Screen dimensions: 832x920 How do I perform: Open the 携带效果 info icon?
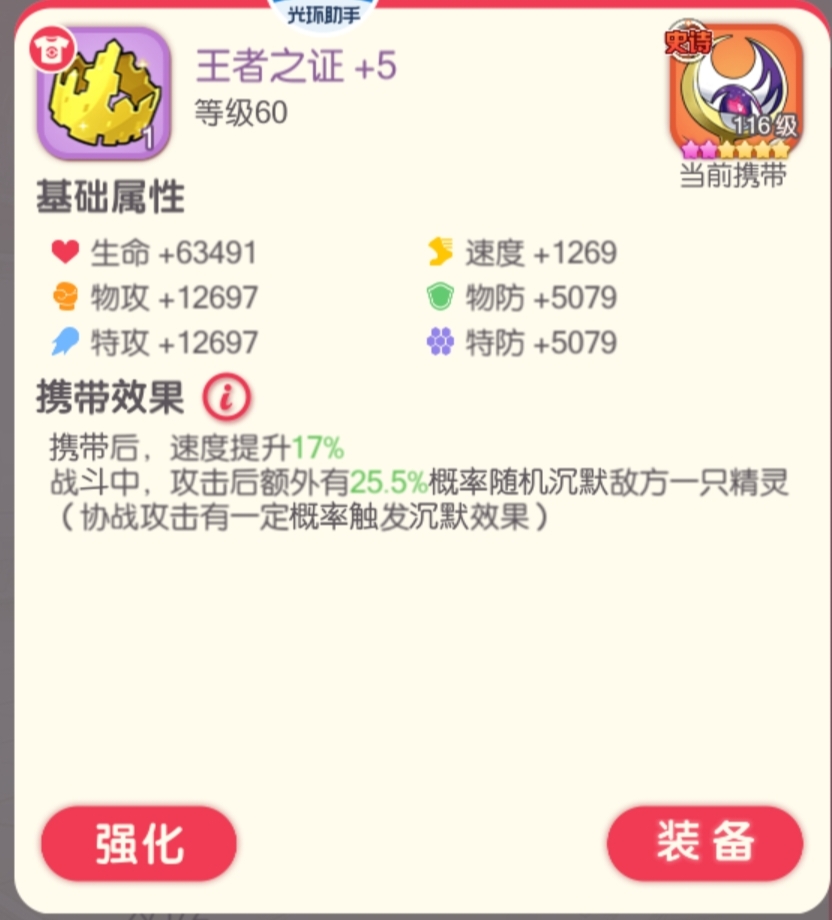[x=227, y=398]
